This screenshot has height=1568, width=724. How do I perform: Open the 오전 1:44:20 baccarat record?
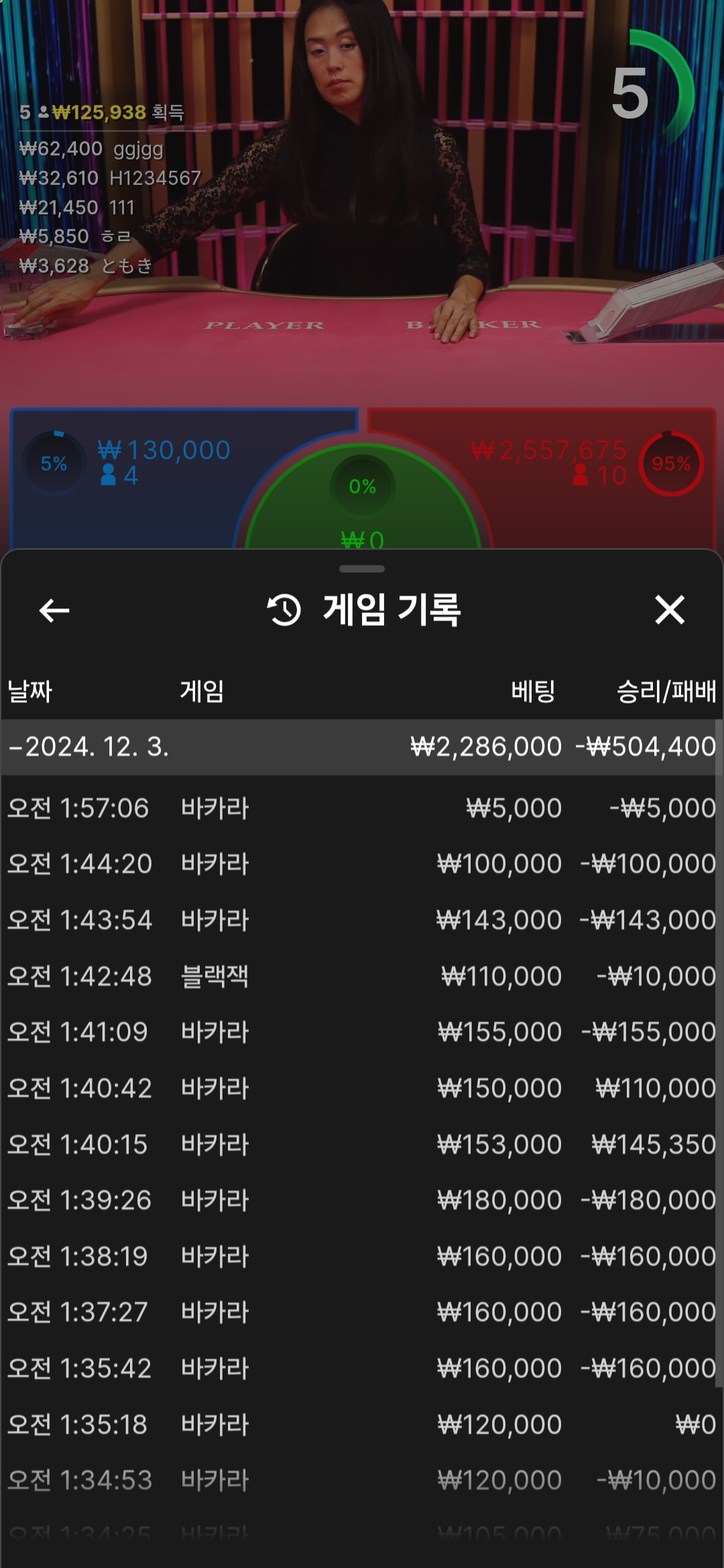(362, 864)
